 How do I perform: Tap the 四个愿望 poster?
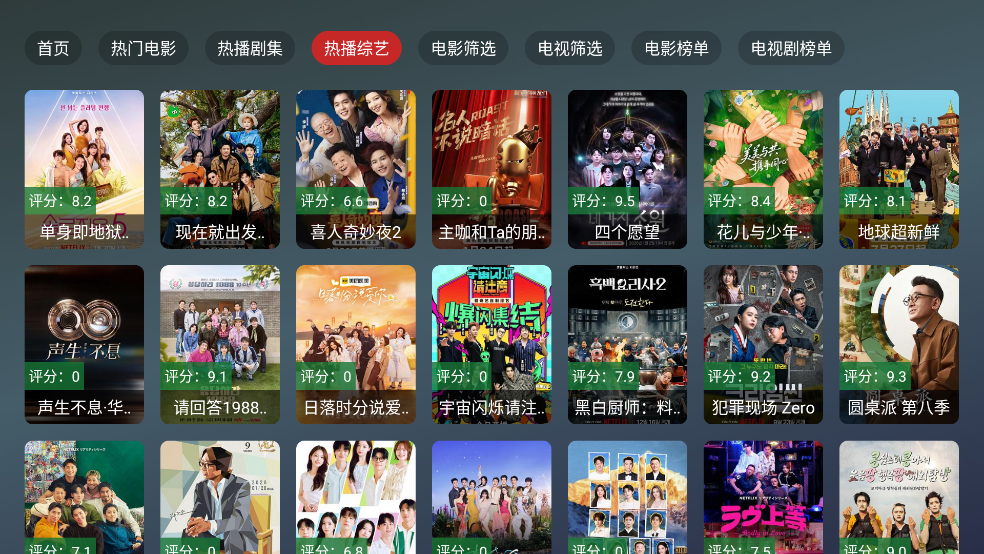(x=627, y=169)
